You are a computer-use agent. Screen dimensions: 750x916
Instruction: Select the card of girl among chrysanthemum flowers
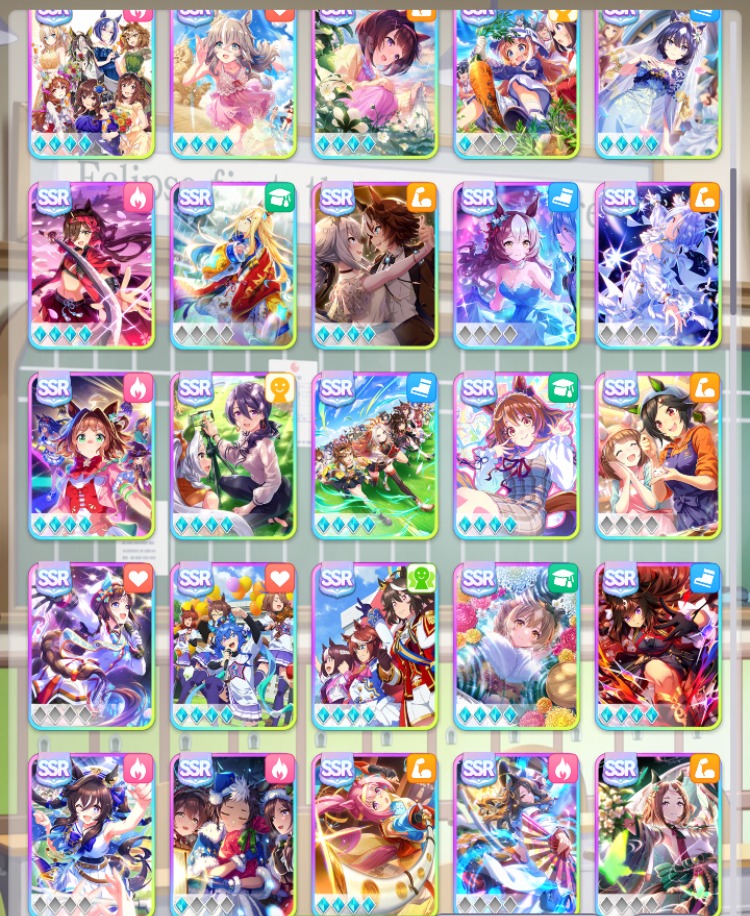516,646
